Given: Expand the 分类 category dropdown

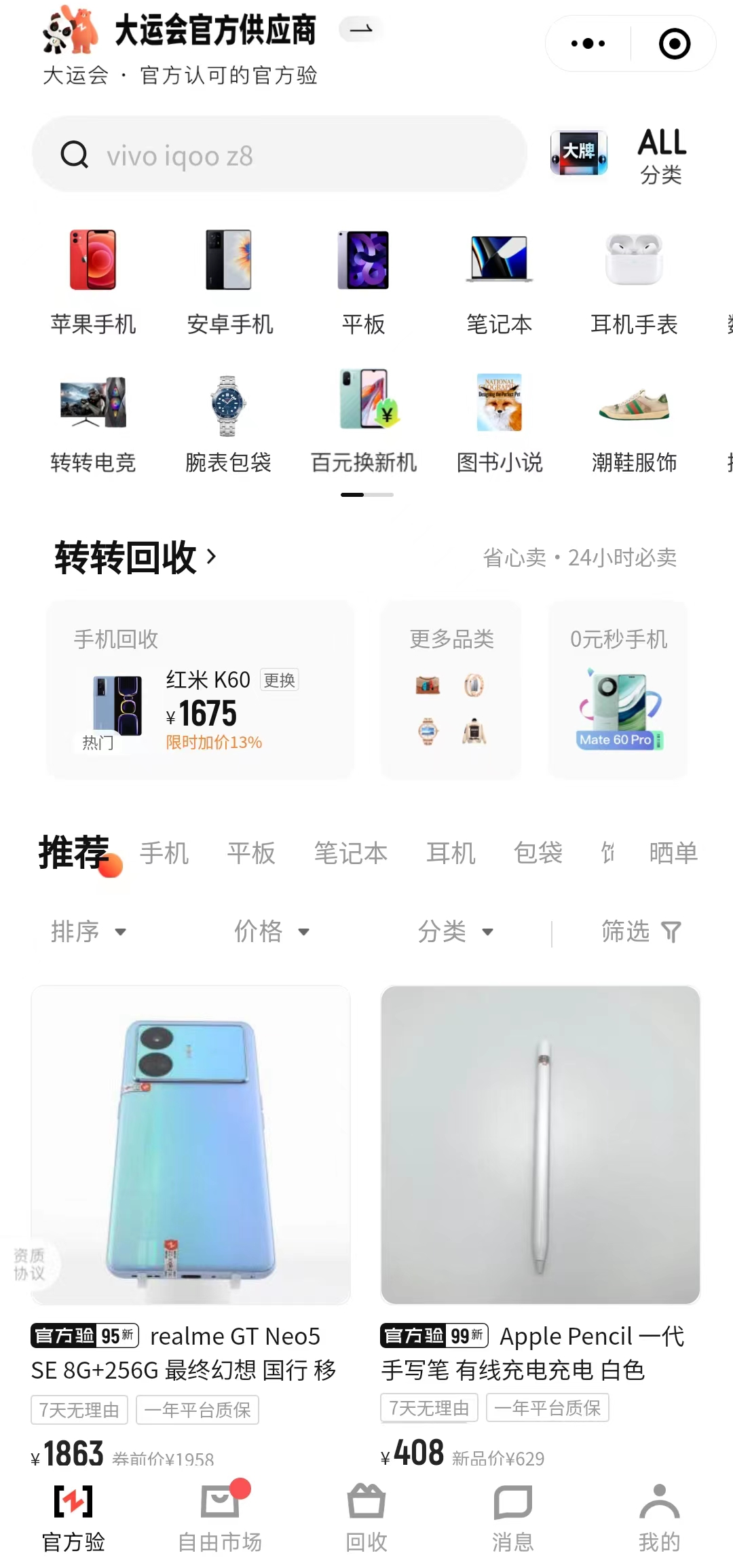Looking at the screenshot, I should (457, 932).
